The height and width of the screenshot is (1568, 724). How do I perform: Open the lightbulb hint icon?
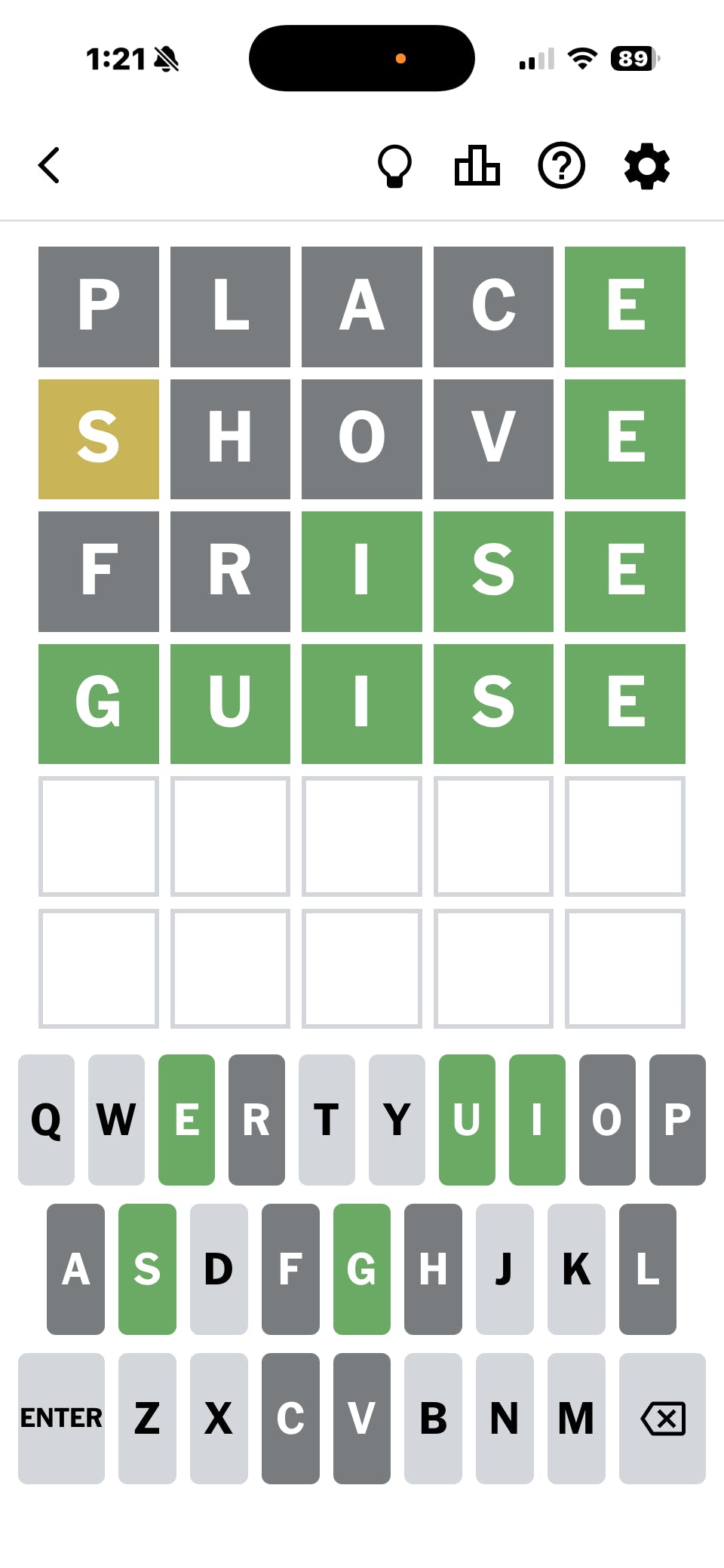(x=394, y=165)
